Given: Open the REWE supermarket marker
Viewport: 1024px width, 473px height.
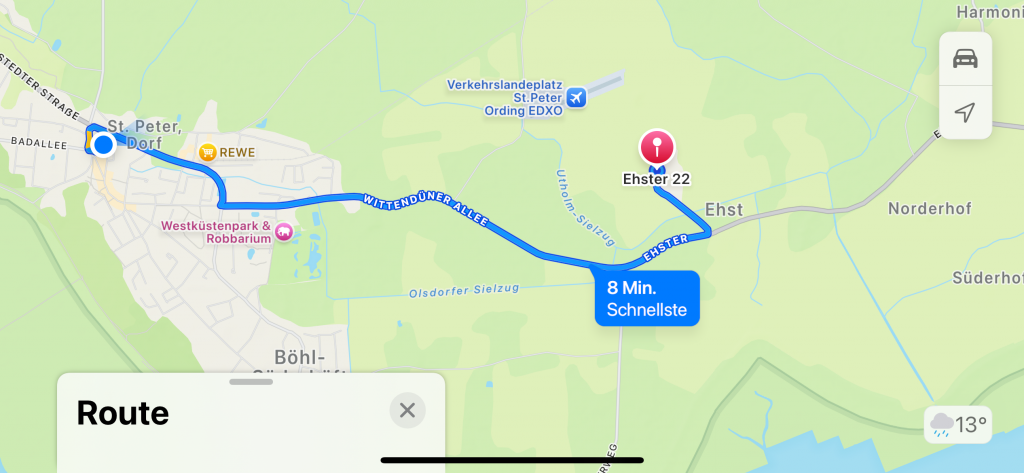Looking at the screenshot, I should pos(208,153).
